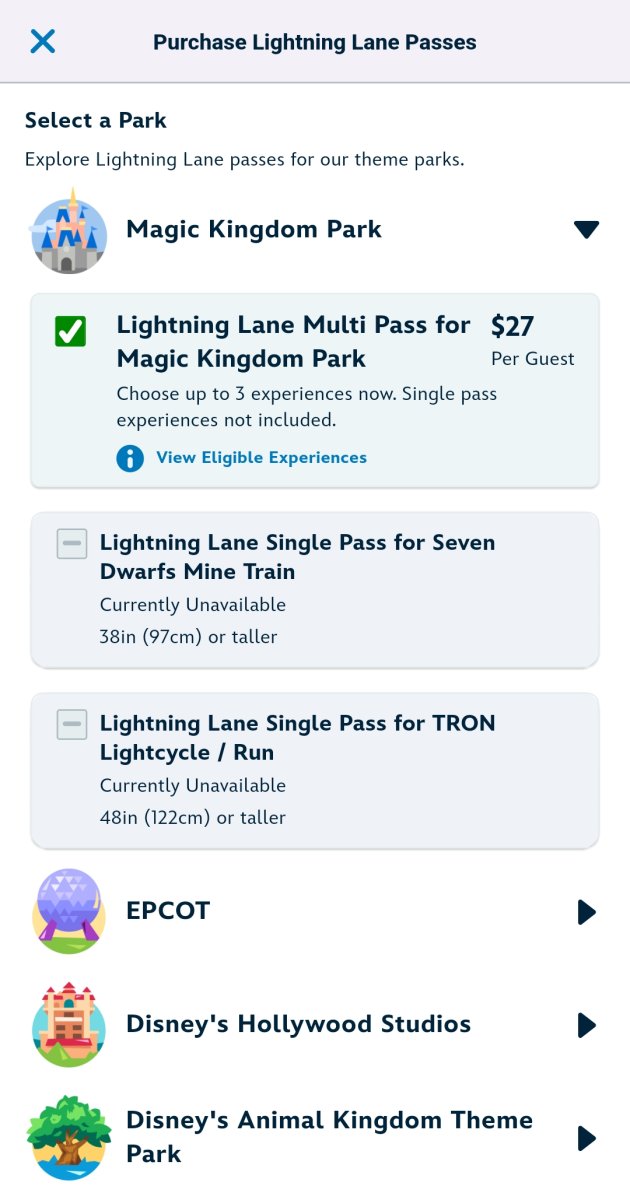Expand the EPCOT park section
630x1200 pixels.
point(587,912)
